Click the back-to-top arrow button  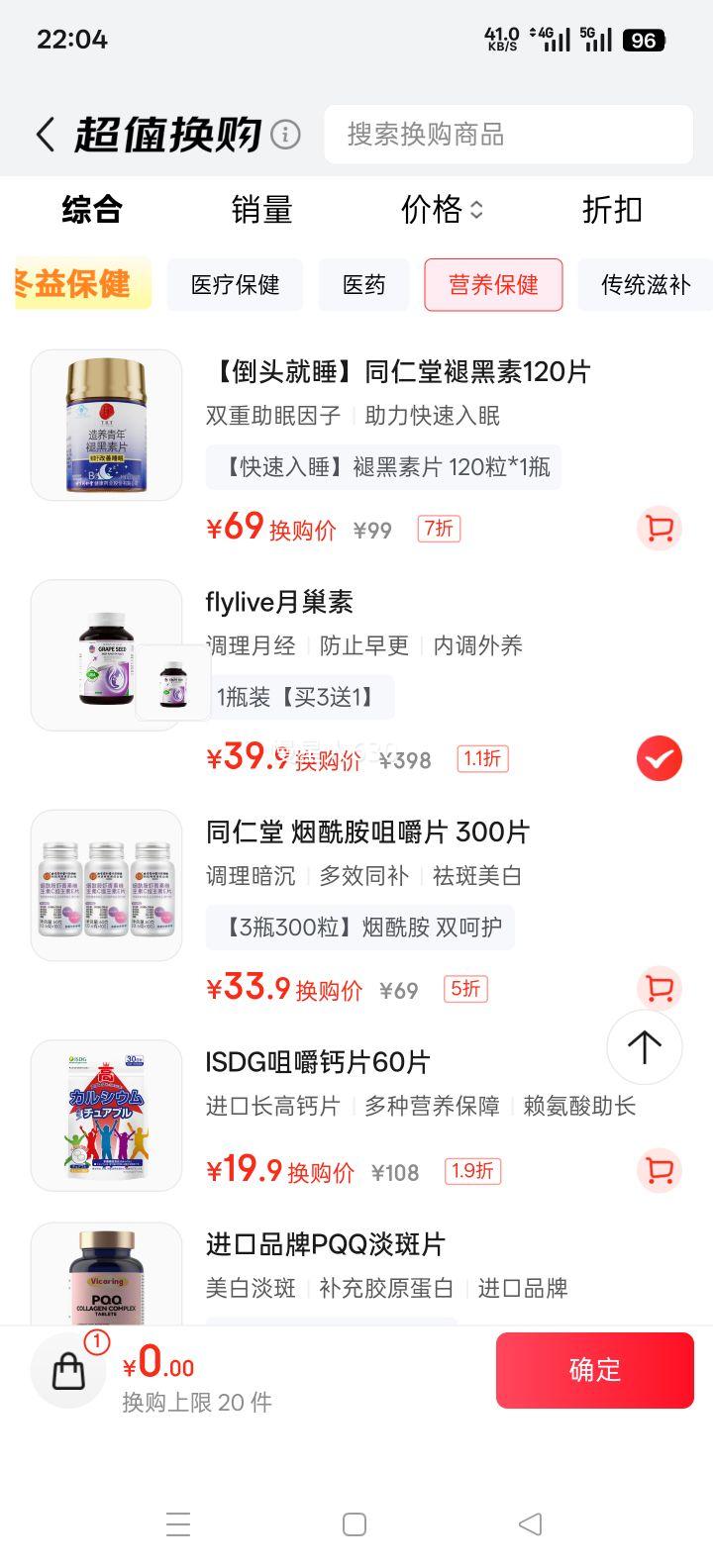coord(644,1046)
